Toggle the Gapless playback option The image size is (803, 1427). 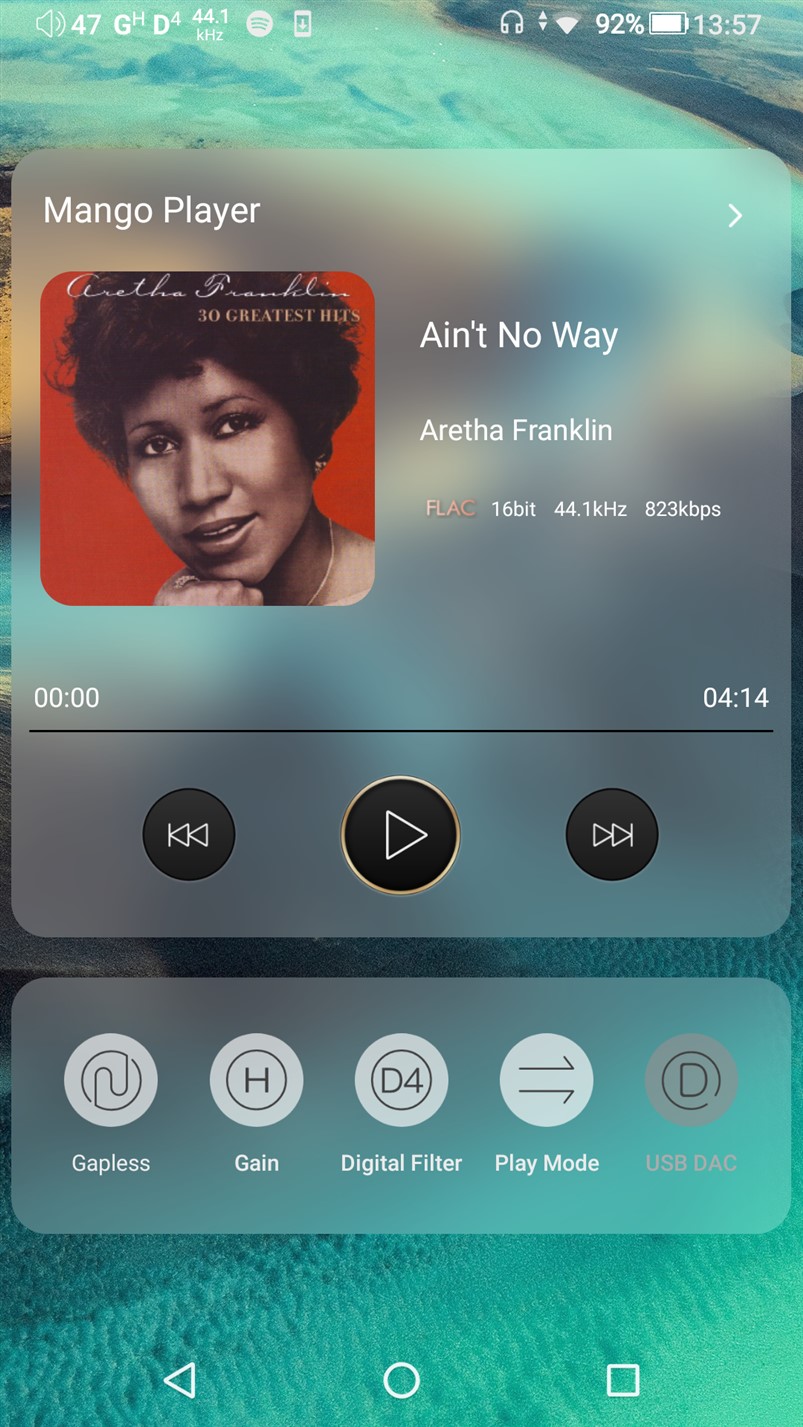tap(111, 1080)
